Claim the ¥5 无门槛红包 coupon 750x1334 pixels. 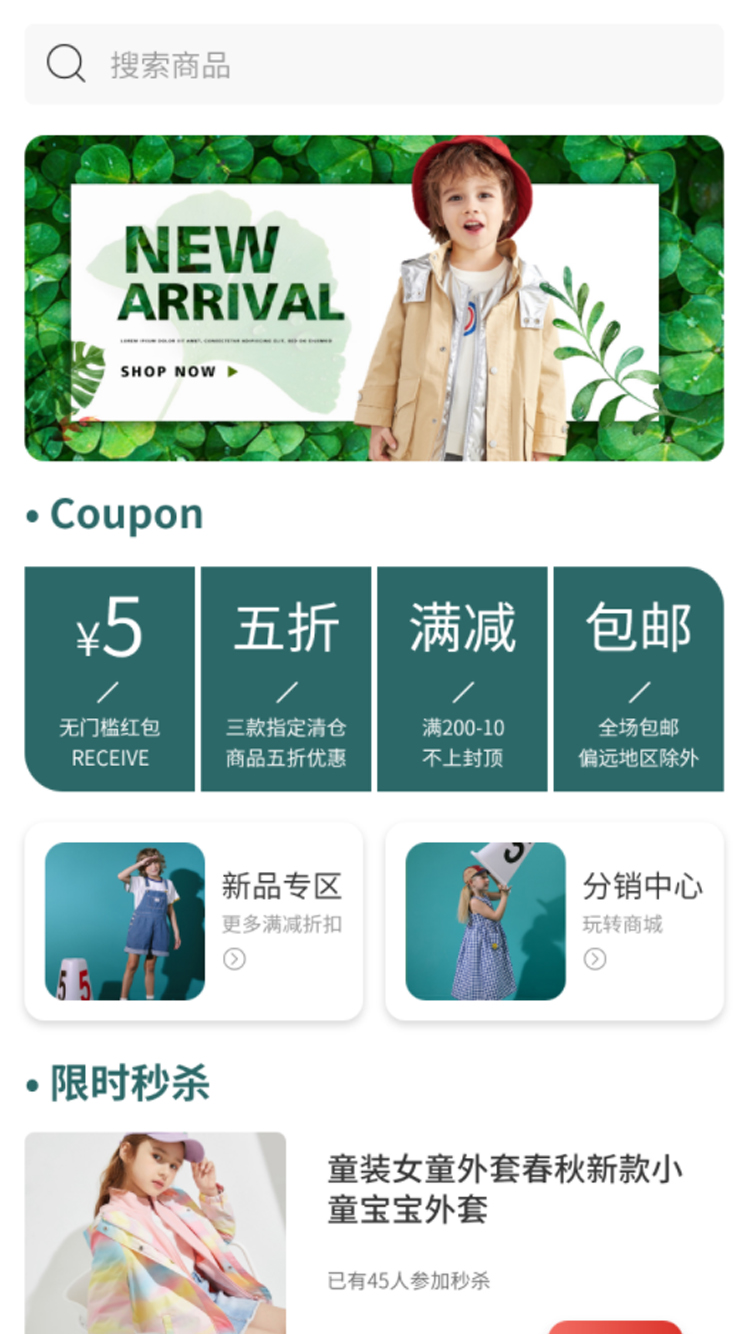click(110, 679)
